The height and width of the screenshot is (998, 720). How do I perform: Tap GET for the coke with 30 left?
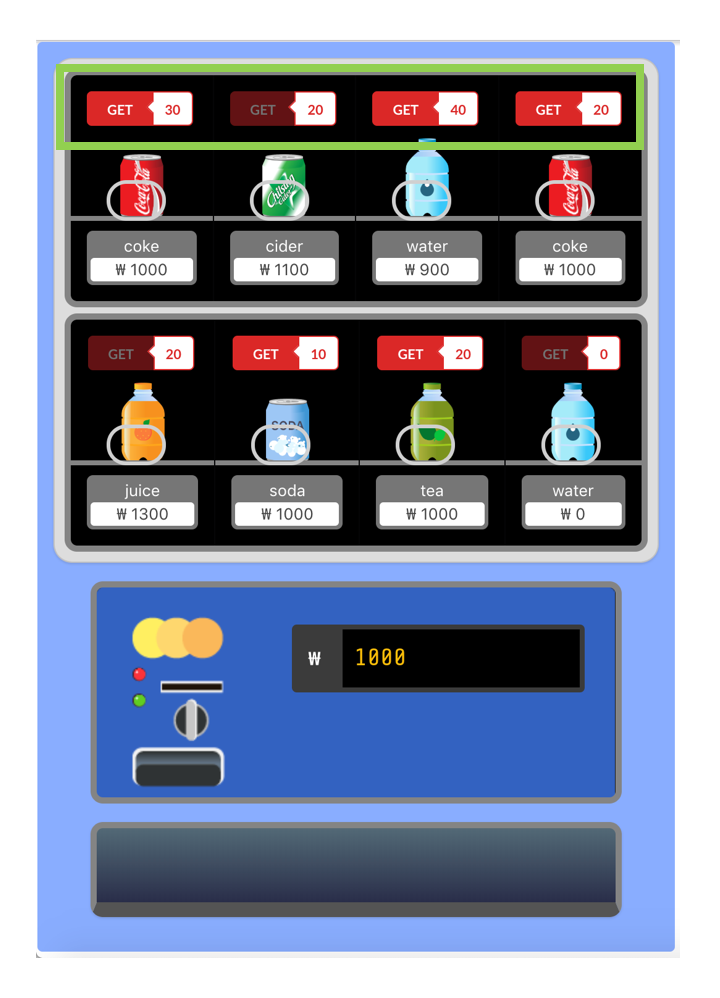coord(121,110)
